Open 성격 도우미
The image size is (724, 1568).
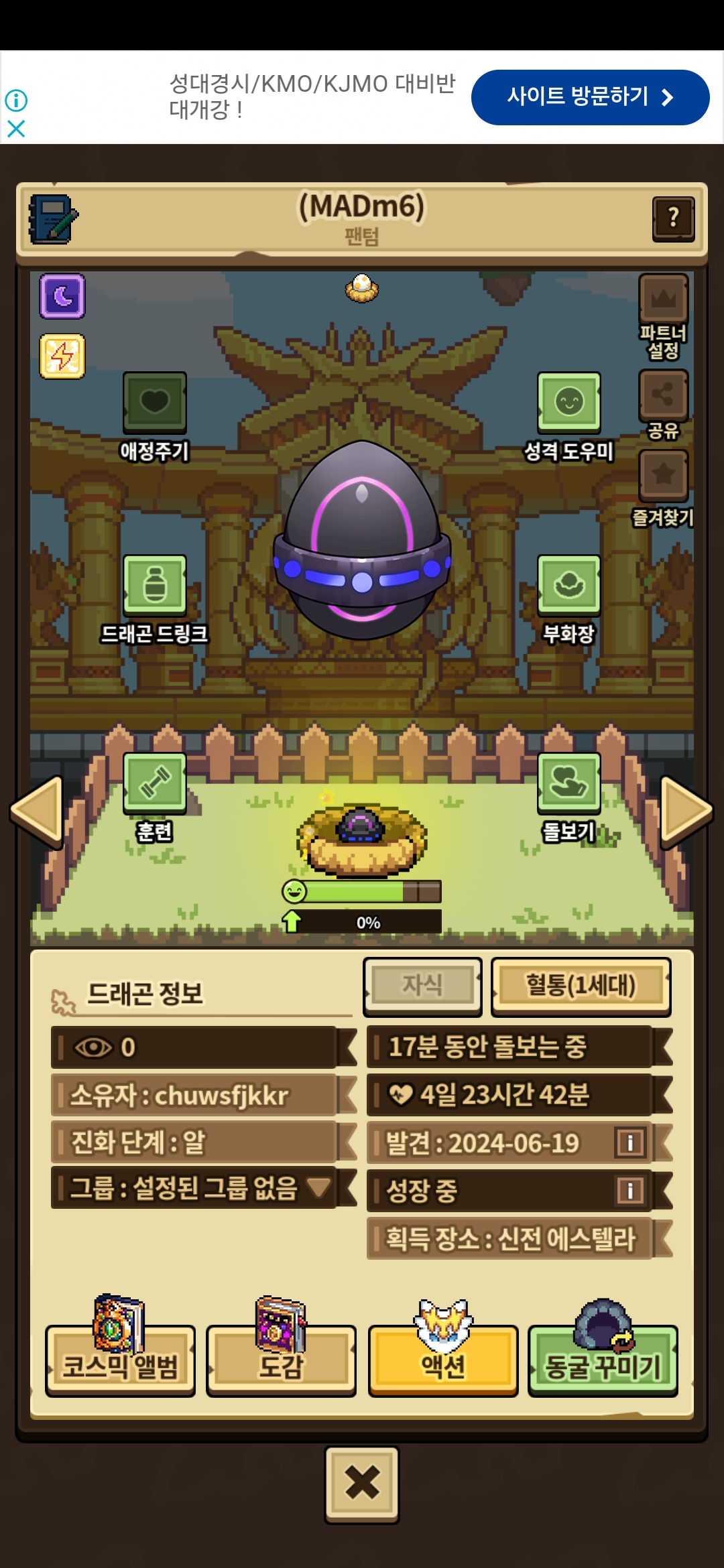point(568,403)
